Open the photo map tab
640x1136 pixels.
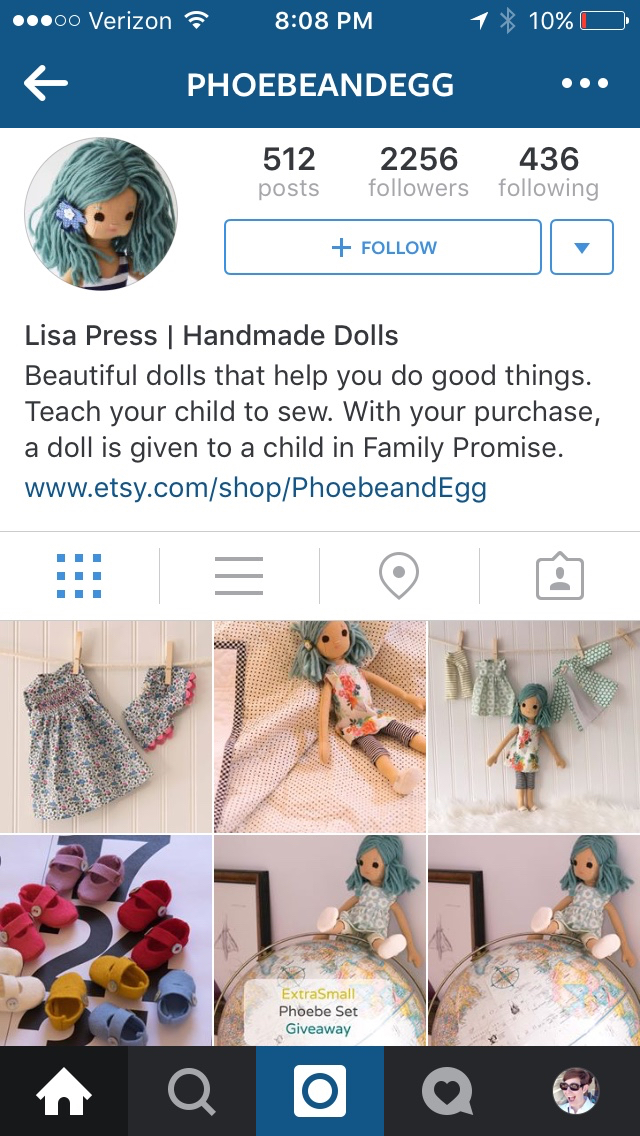tap(398, 576)
